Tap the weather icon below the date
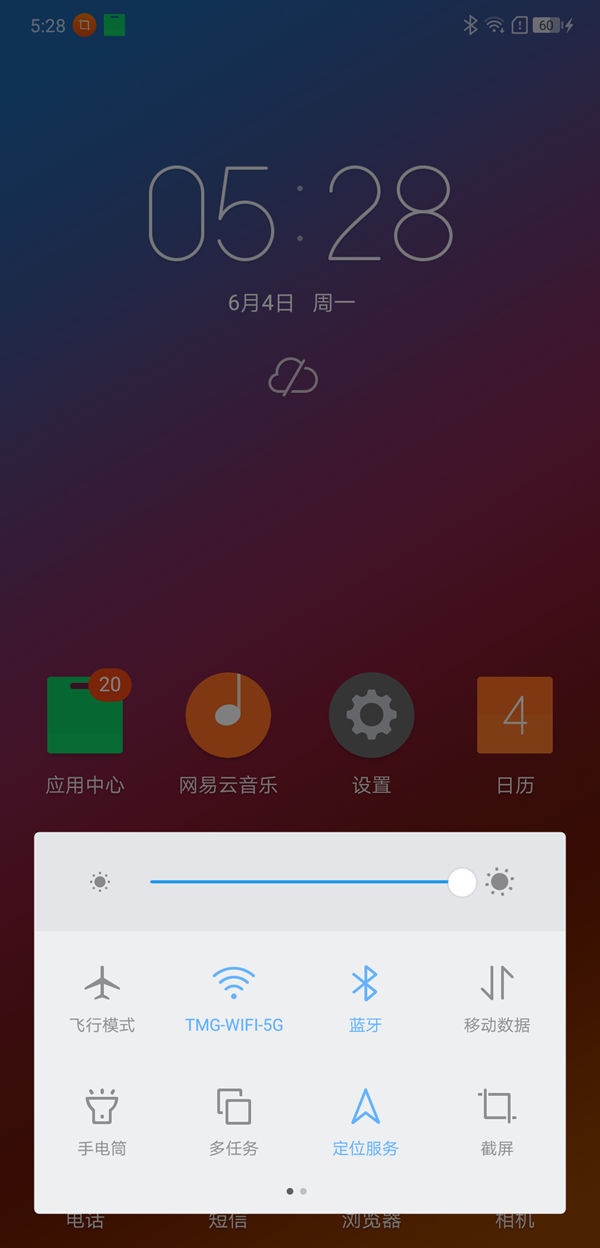 293,378
